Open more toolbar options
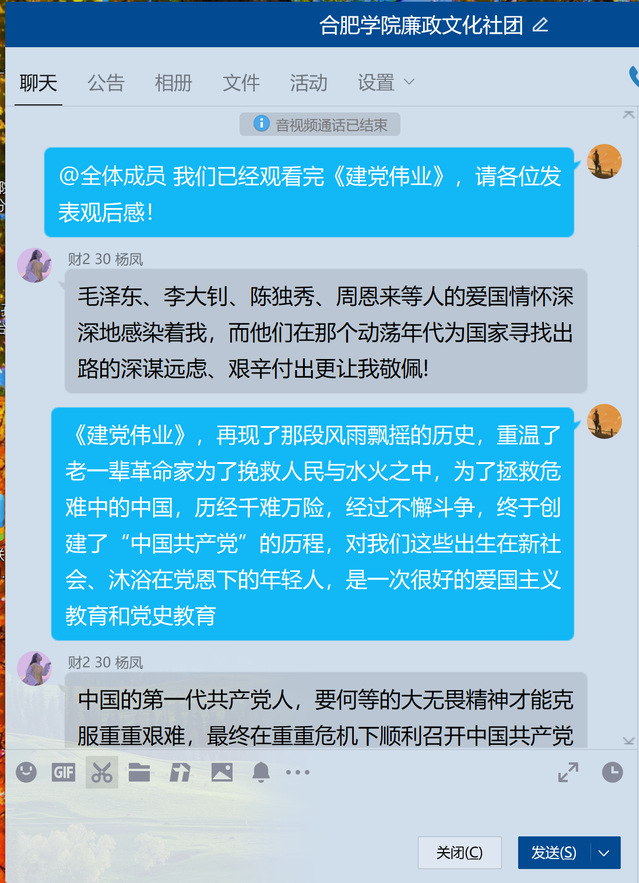The image size is (639, 883). tap(298, 772)
